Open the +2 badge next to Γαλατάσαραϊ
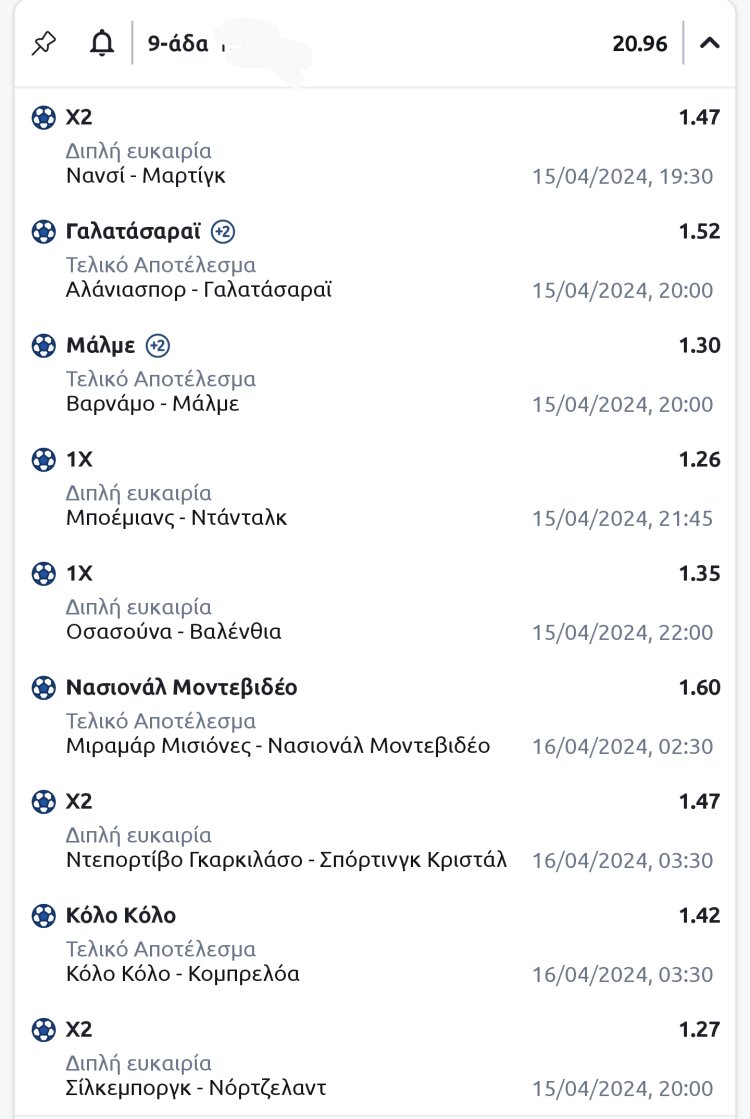This screenshot has width=750, height=1119. [x=223, y=232]
